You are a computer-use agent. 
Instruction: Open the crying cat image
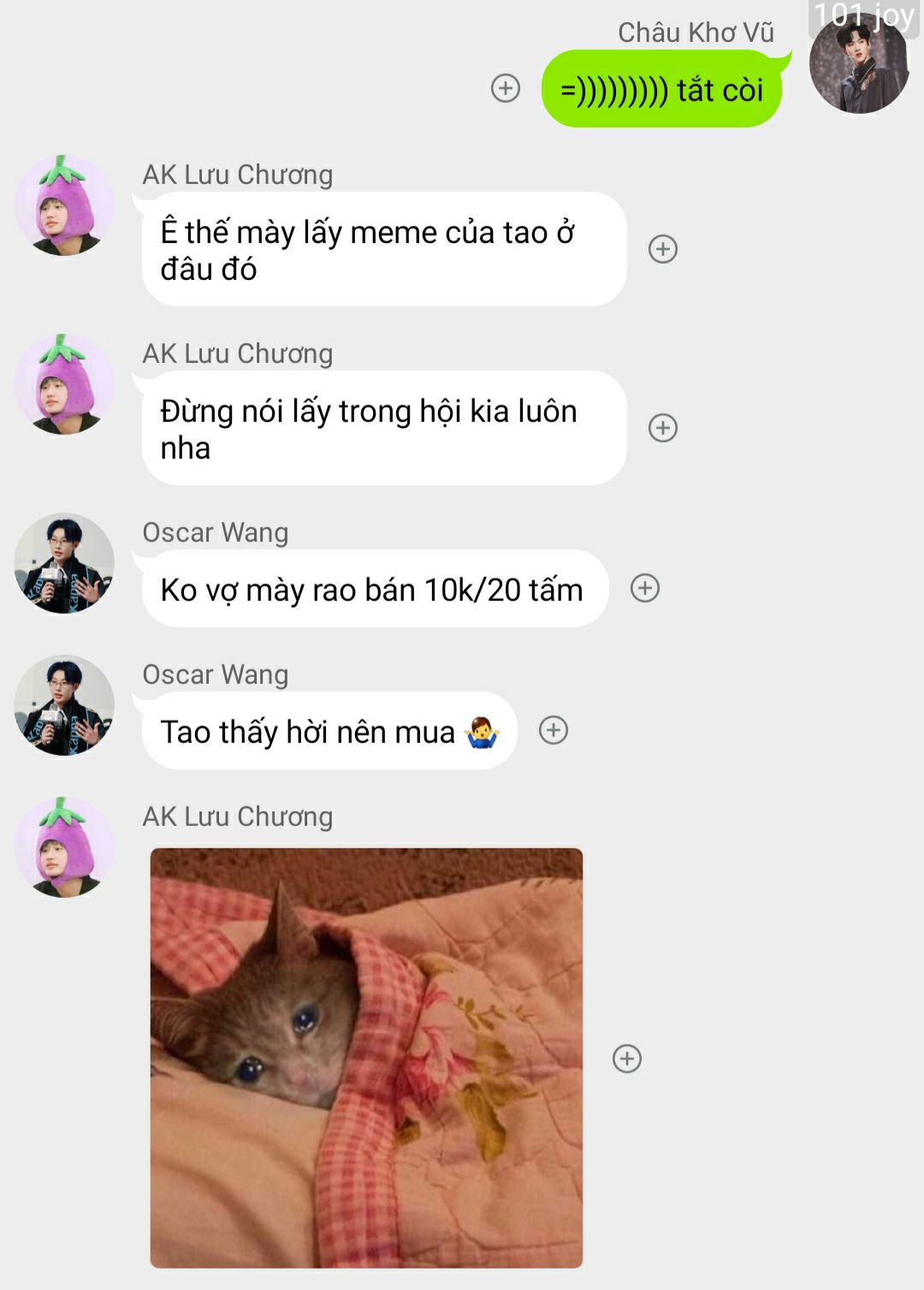tap(366, 1058)
